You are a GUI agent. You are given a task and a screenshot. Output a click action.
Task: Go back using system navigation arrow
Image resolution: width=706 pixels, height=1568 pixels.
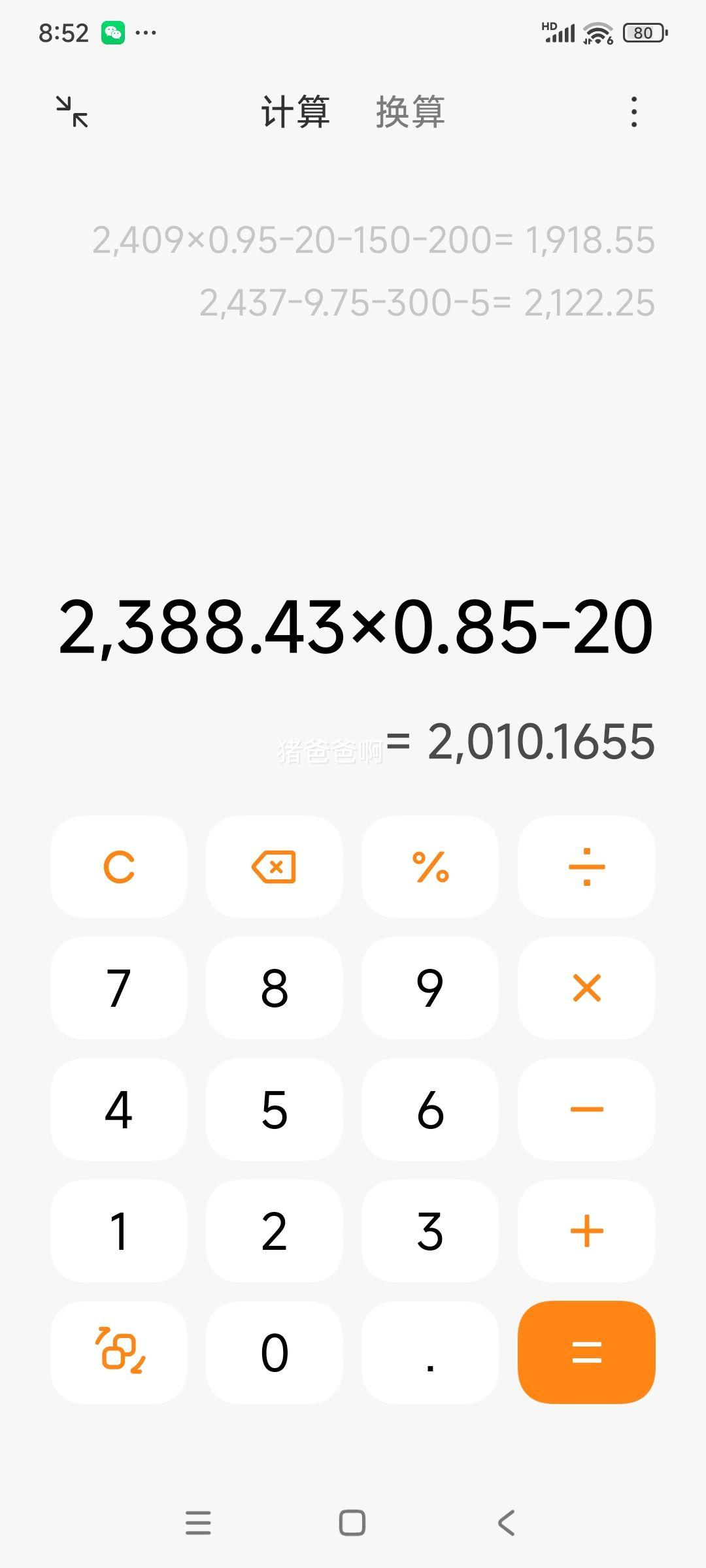(x=507, y=1522)
